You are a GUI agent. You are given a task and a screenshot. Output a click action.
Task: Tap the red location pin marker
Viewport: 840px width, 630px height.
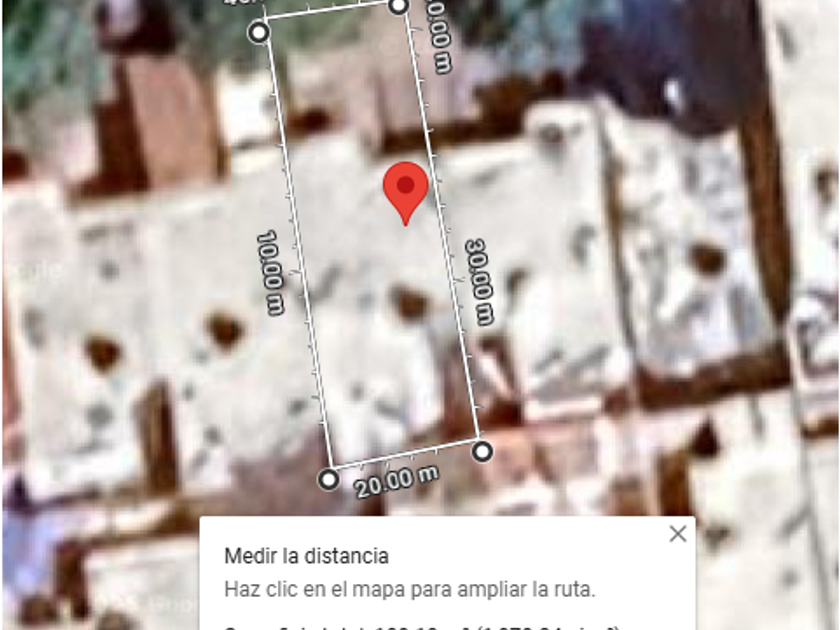pos(405,190)
